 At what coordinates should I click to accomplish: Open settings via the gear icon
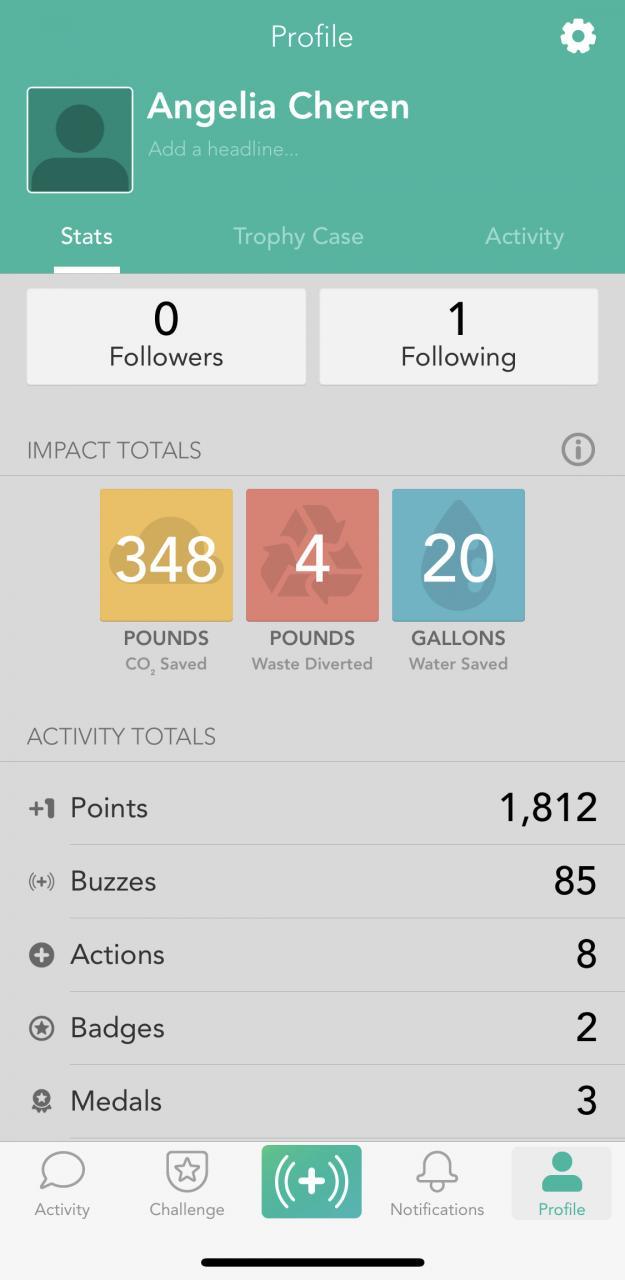point(578,37)
